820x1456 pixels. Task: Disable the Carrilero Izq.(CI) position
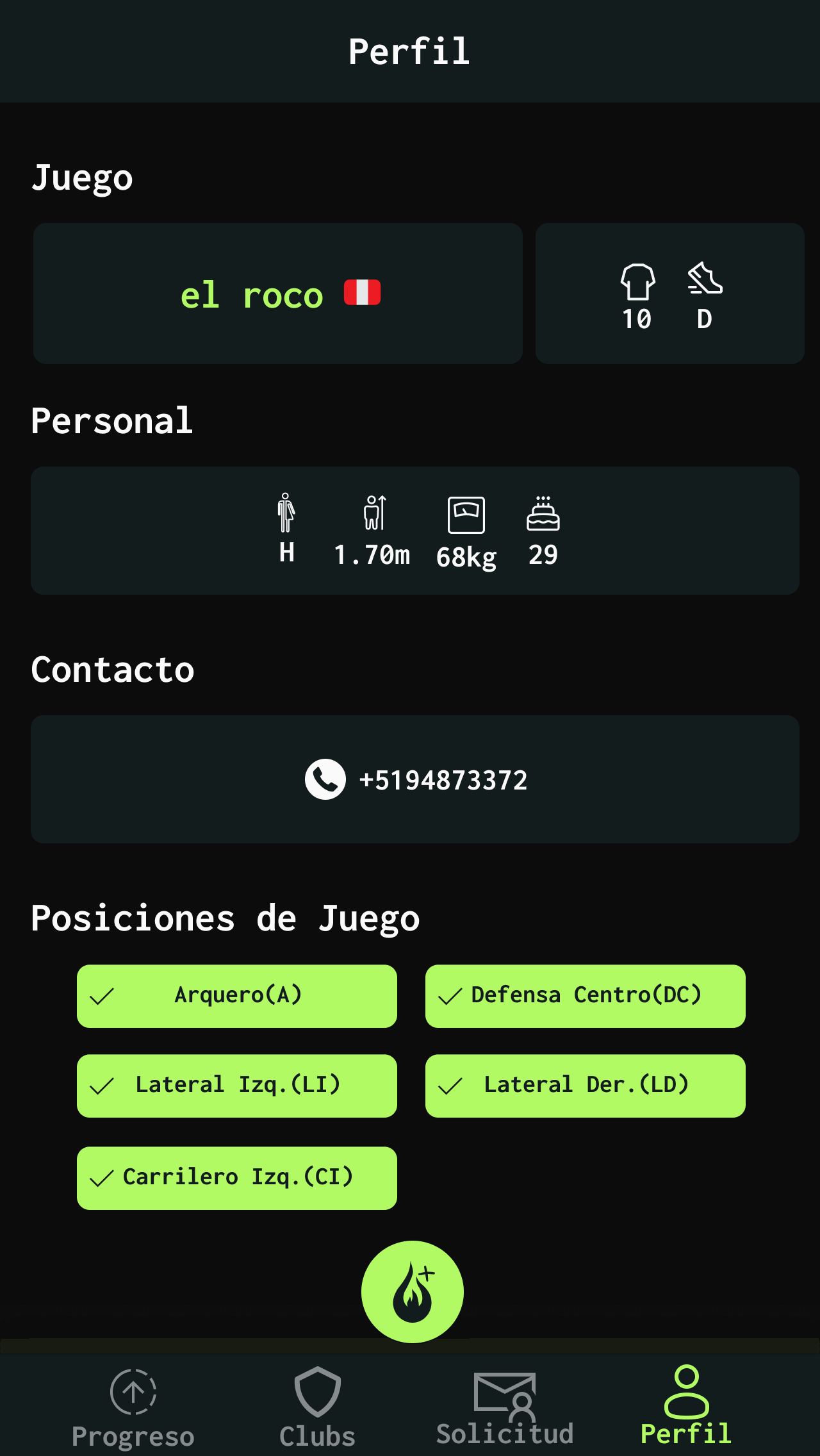236,1178
